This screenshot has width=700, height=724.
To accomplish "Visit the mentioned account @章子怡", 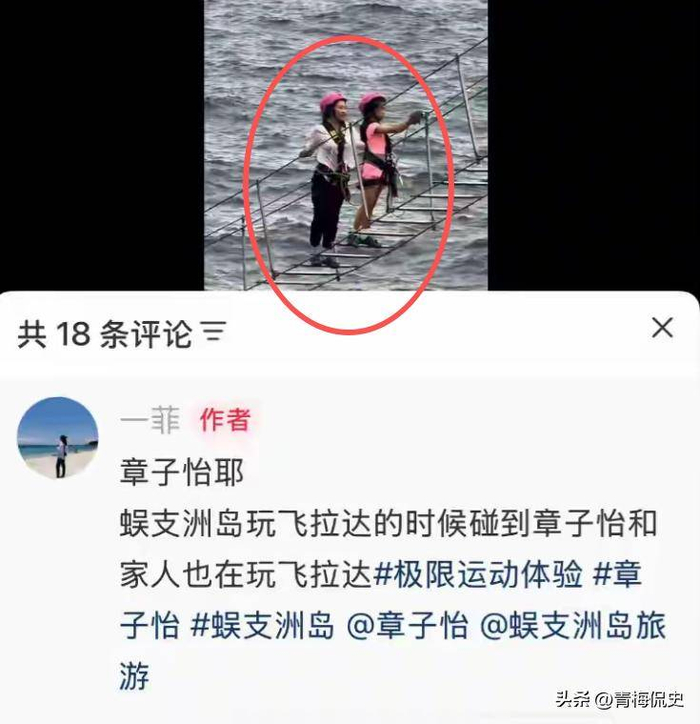I will pyautogui.click(x=407, y=627).
